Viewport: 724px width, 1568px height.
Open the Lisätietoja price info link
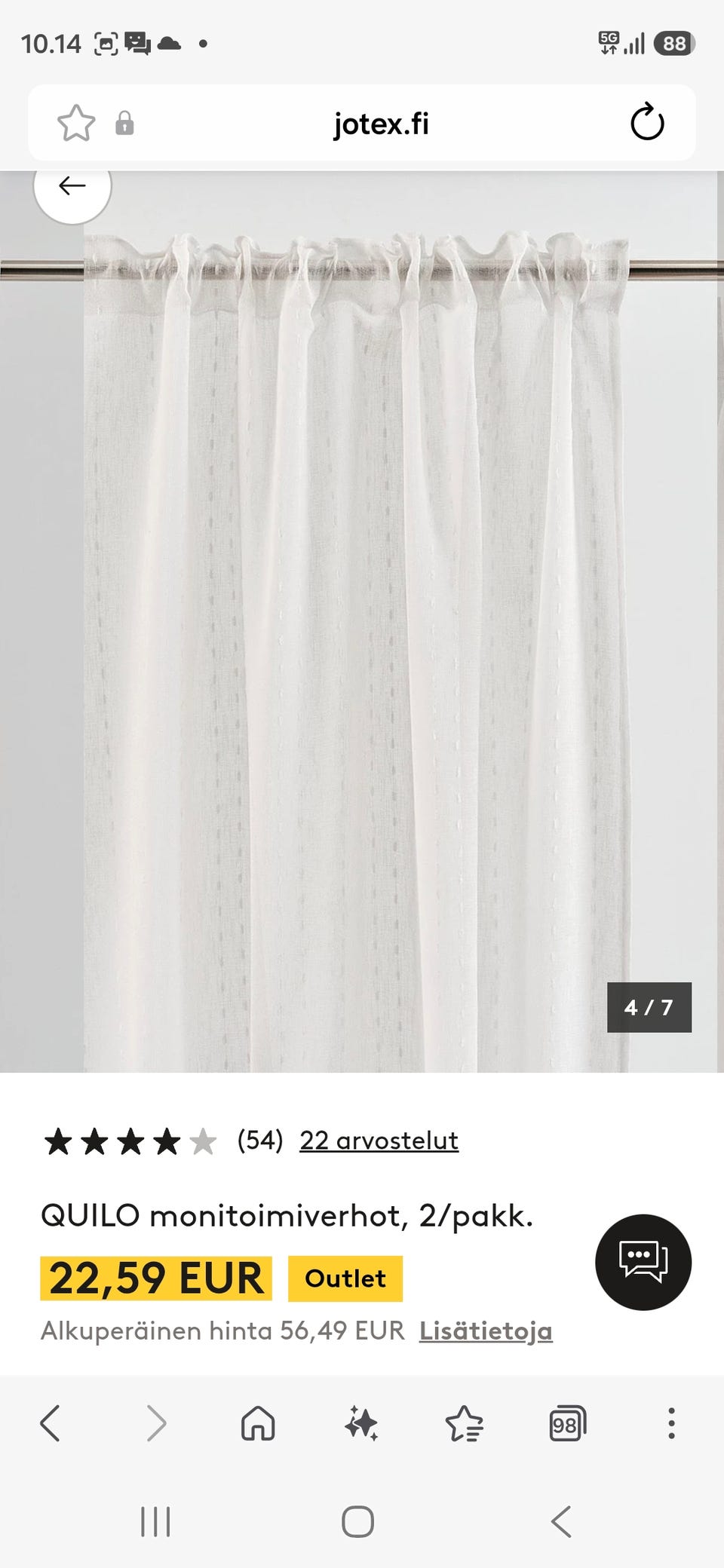[486, 1331]
